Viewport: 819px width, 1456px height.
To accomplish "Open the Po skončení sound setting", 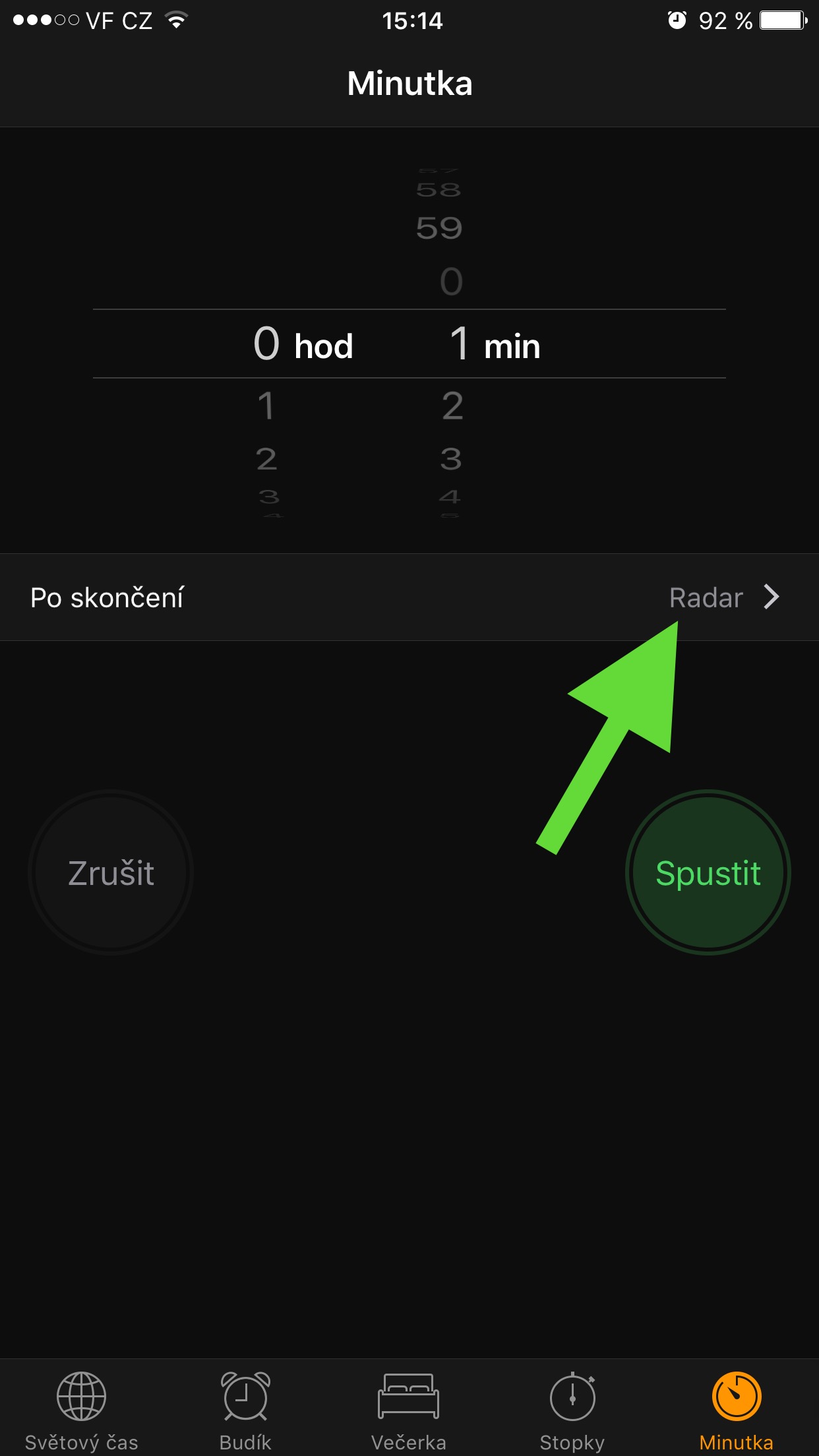I will coord(409,597).
